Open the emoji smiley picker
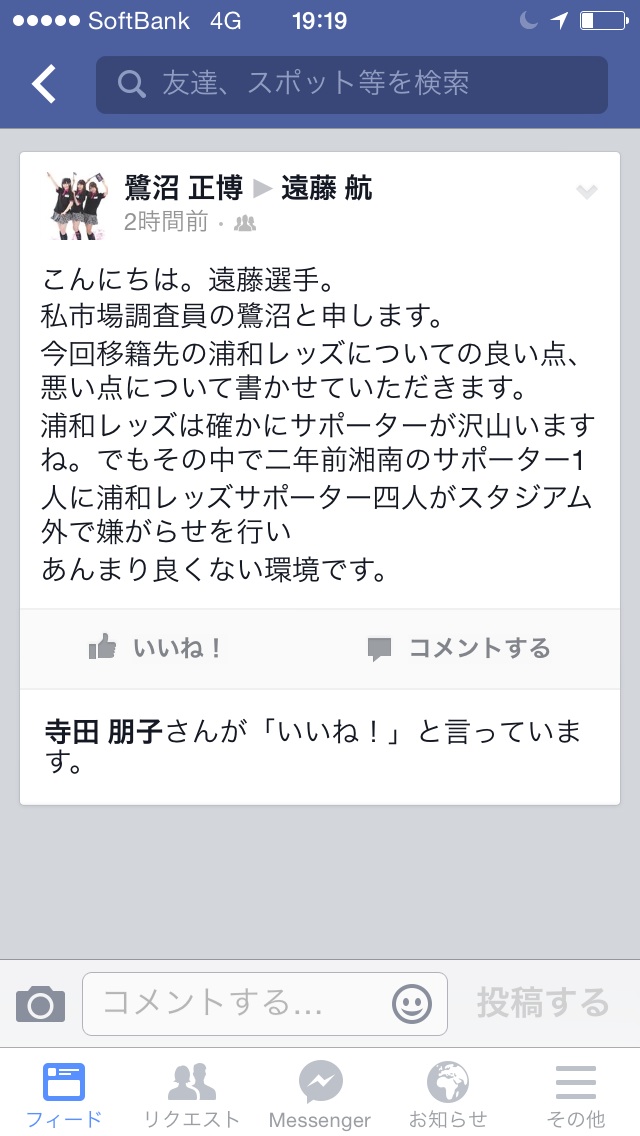 411,1003
